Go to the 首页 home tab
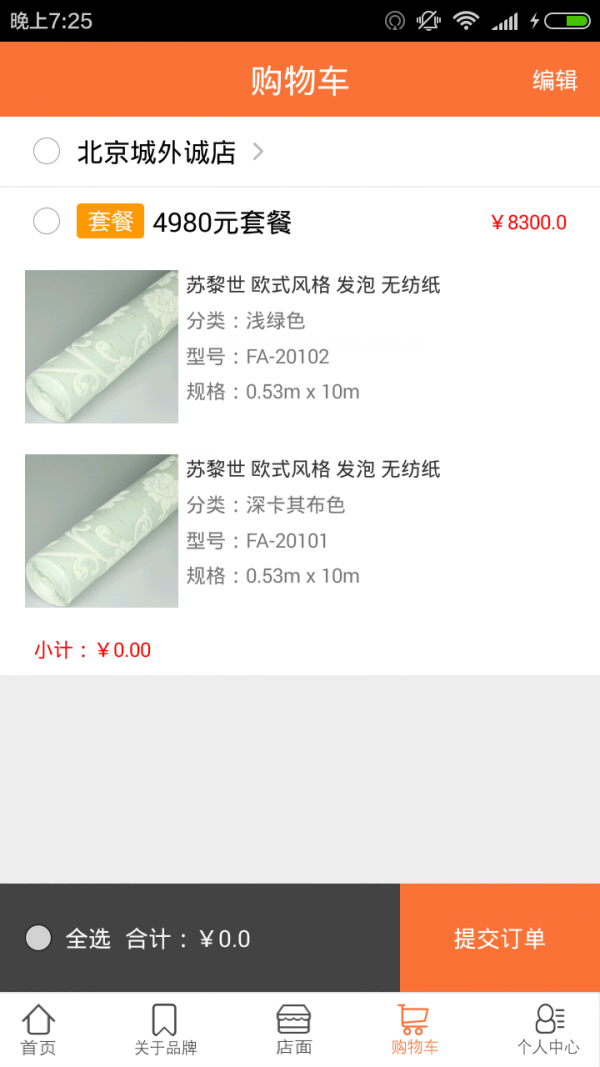Viewport: 600px width, 1067px height. [38, 1030]
